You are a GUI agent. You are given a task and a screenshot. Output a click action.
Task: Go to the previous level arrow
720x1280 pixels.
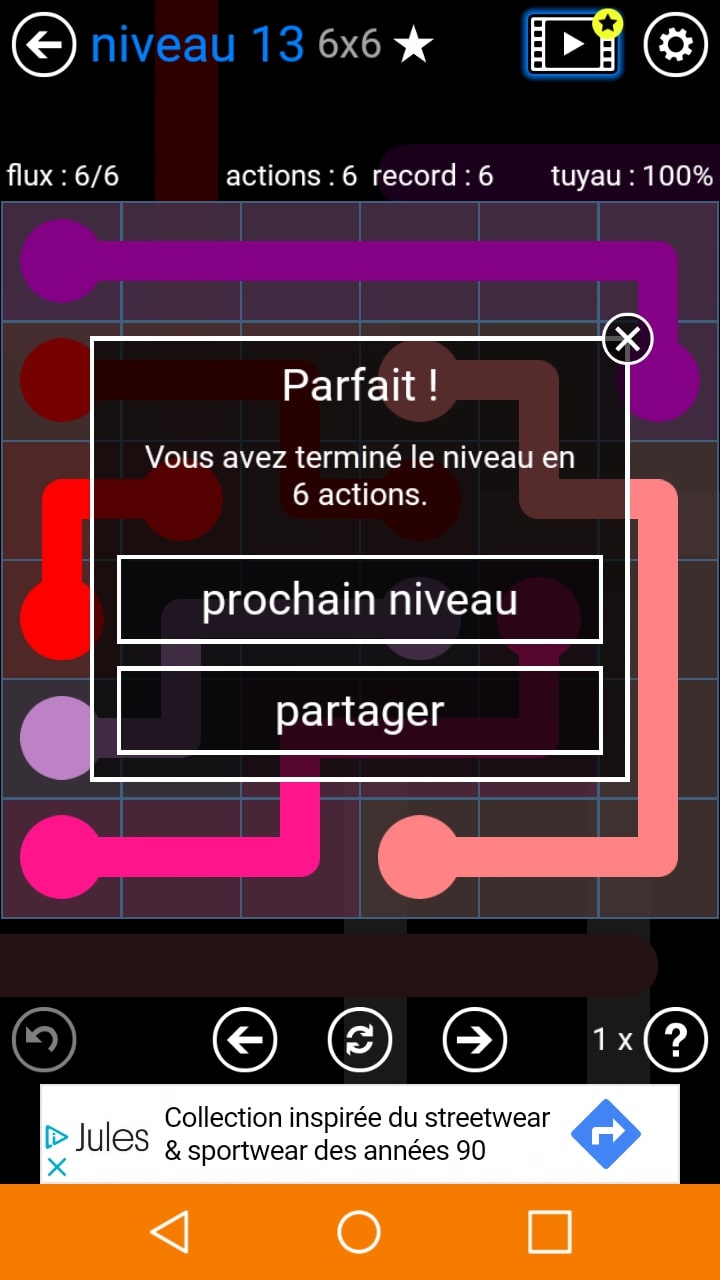[x=245, y=1040]
